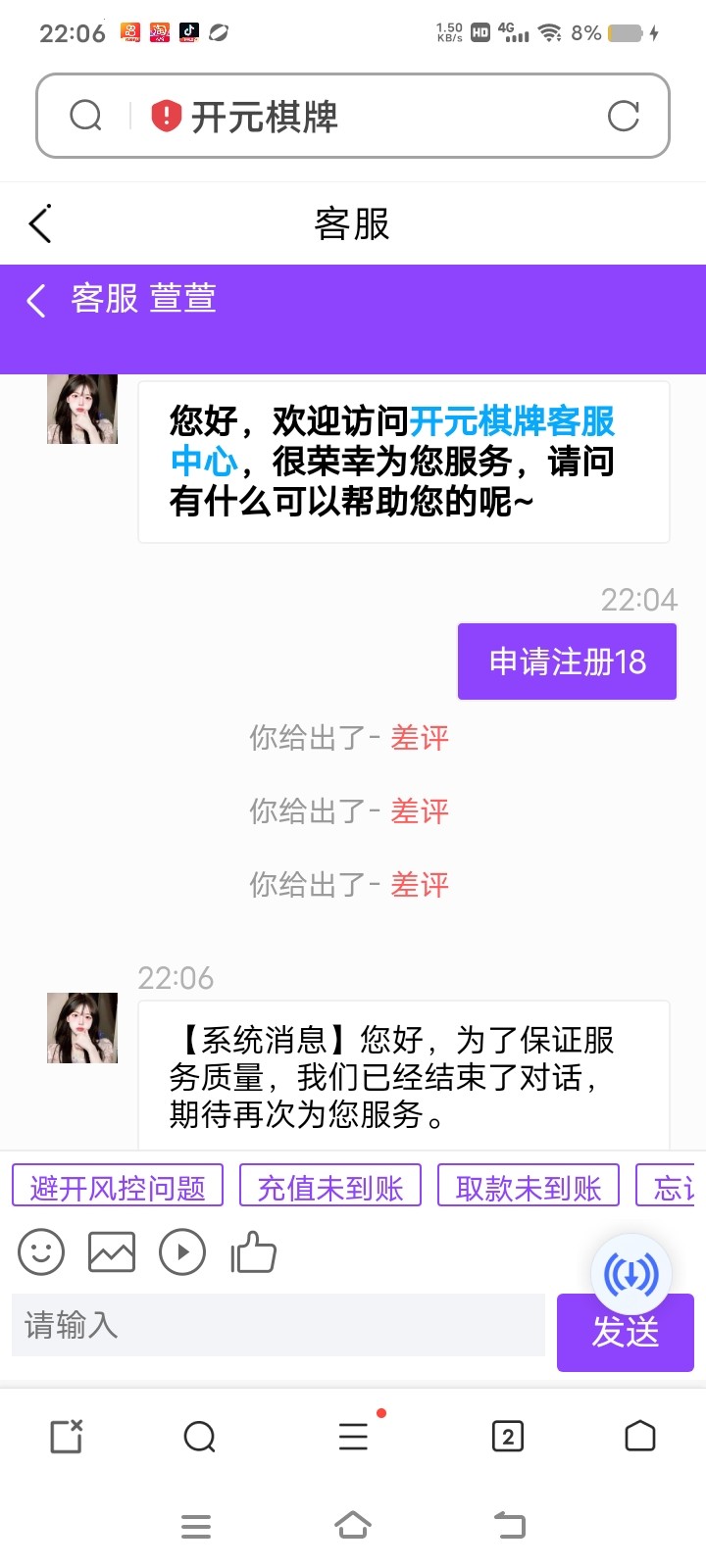Open the browser menu with the red dot
Image resolution: width=706 pixels, height=1568 pixels.
[x=353, y=1437]
